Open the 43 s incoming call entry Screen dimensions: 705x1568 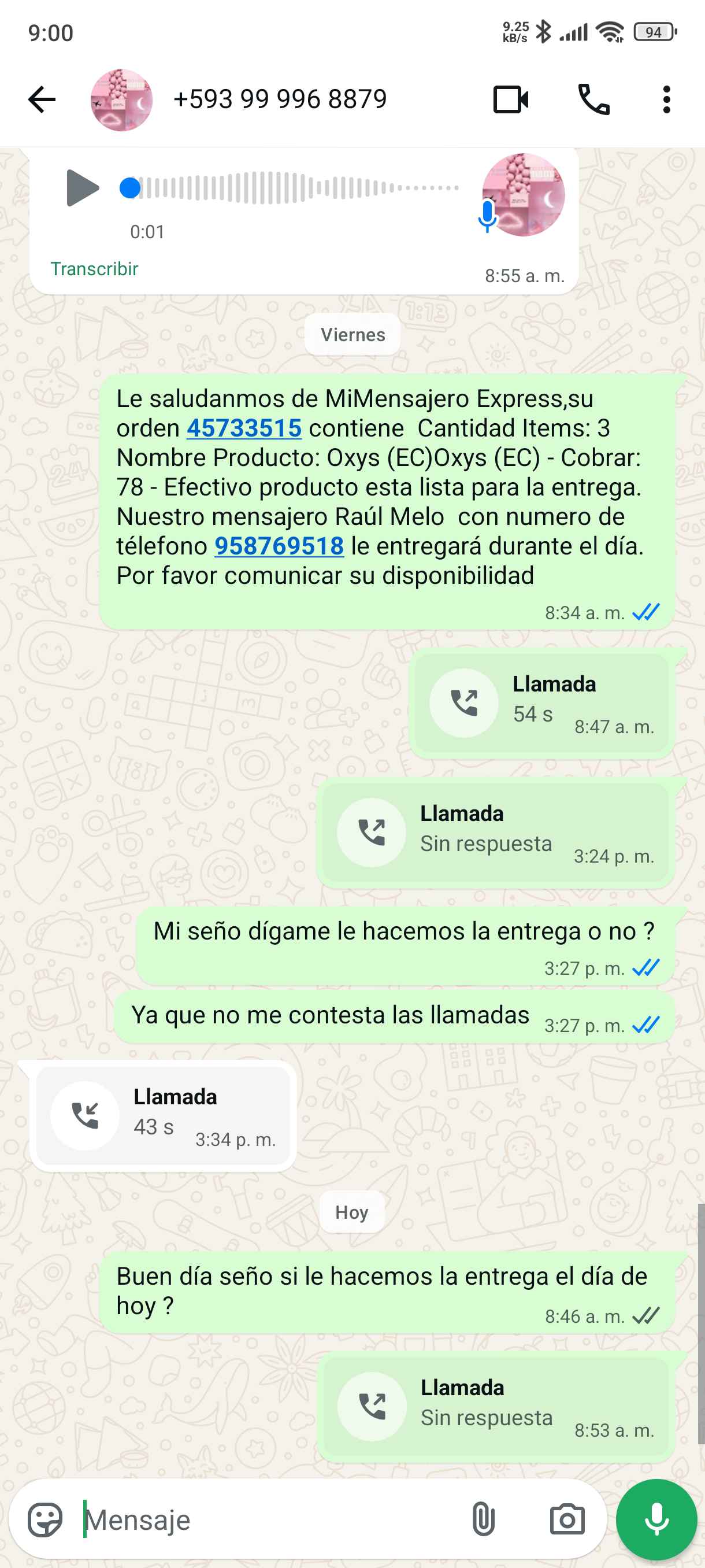(163, 1115)
